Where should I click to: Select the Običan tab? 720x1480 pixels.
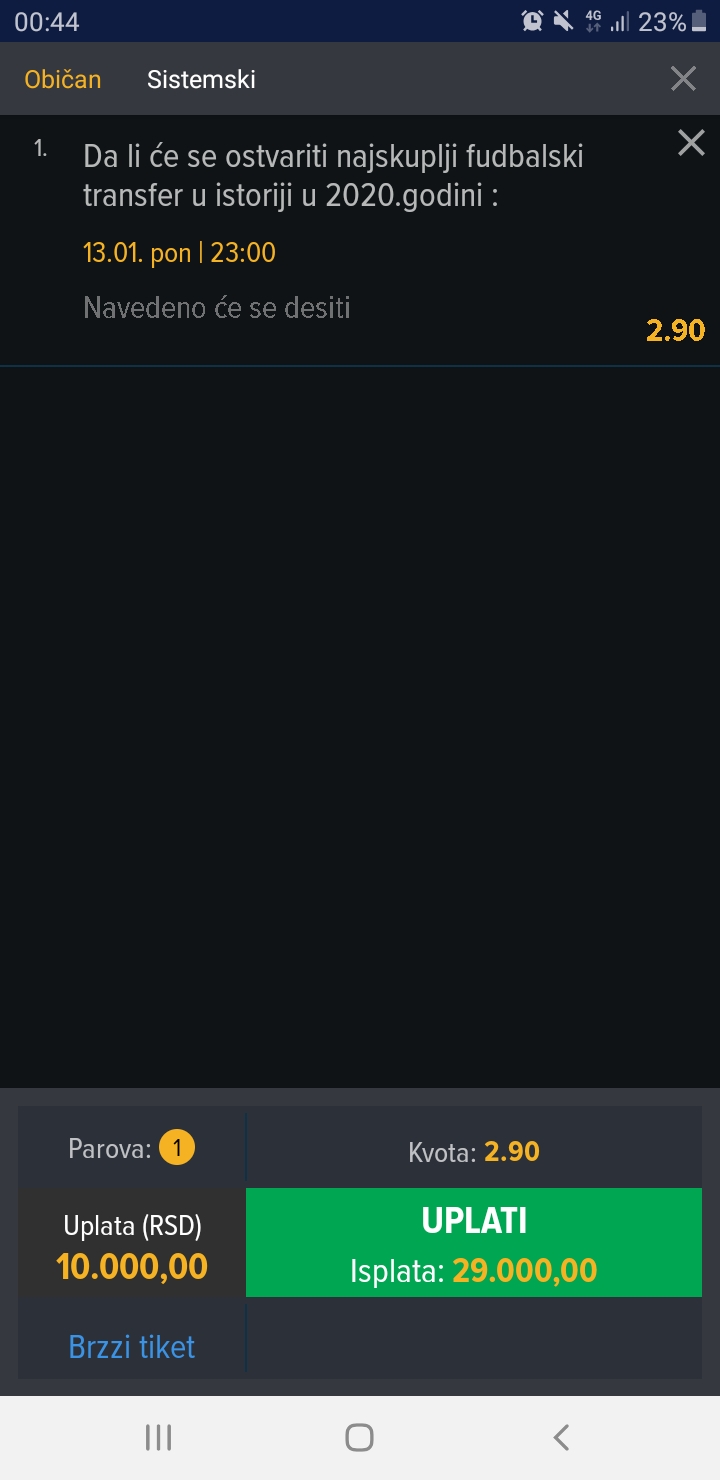click(63, 80)
